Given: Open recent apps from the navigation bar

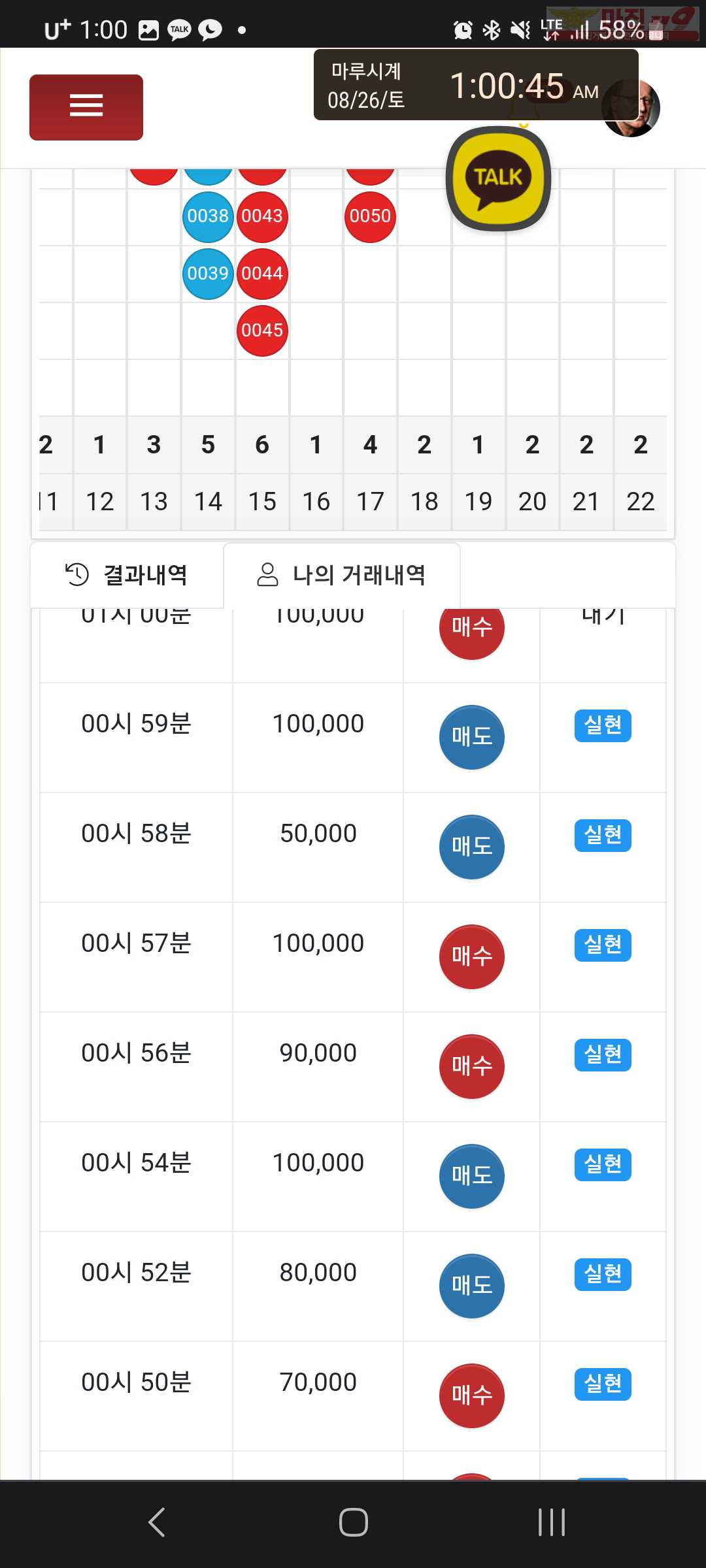Looking at the screenshot, I should [x=551, y=1522].
